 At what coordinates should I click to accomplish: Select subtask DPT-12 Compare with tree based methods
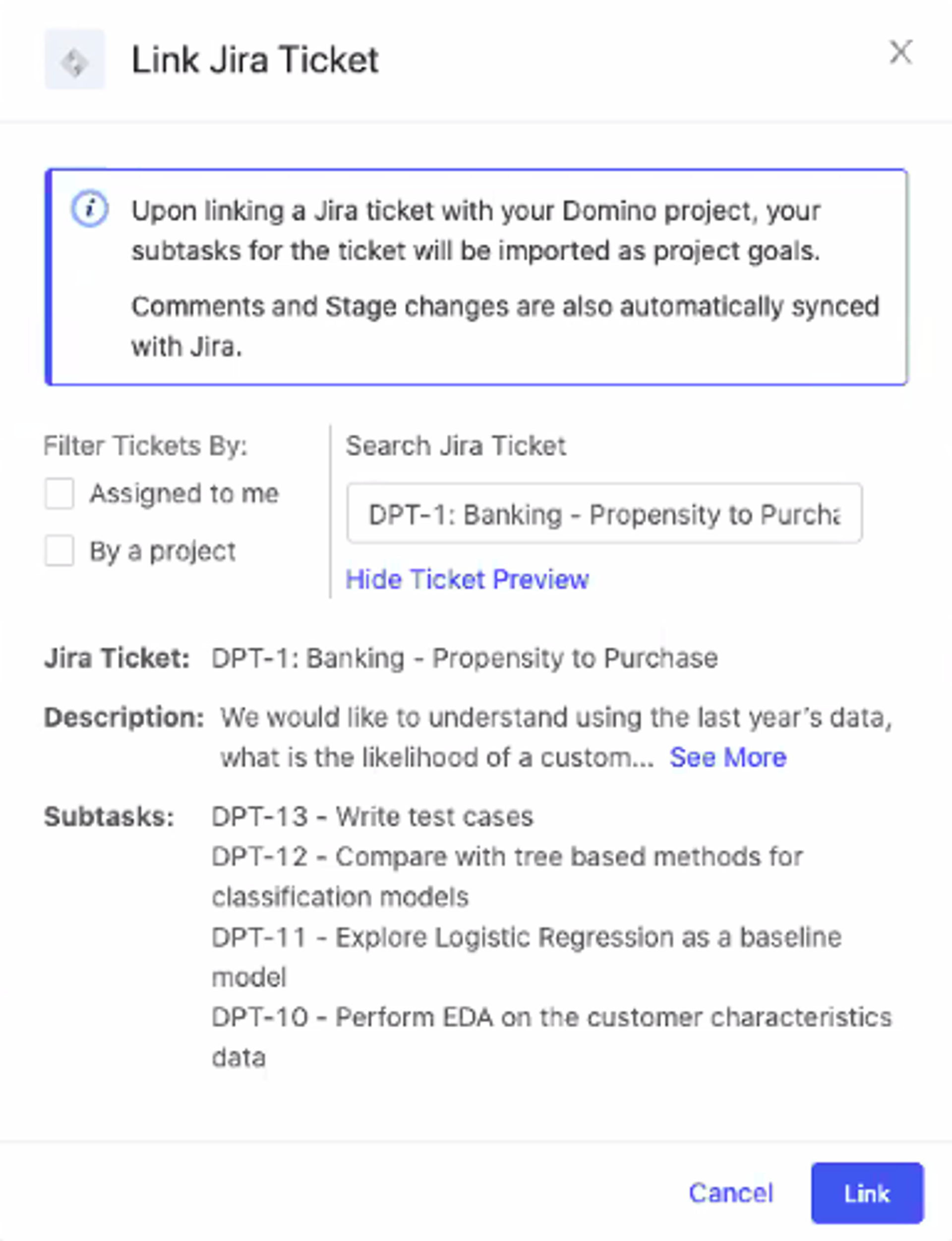point(507,857)
